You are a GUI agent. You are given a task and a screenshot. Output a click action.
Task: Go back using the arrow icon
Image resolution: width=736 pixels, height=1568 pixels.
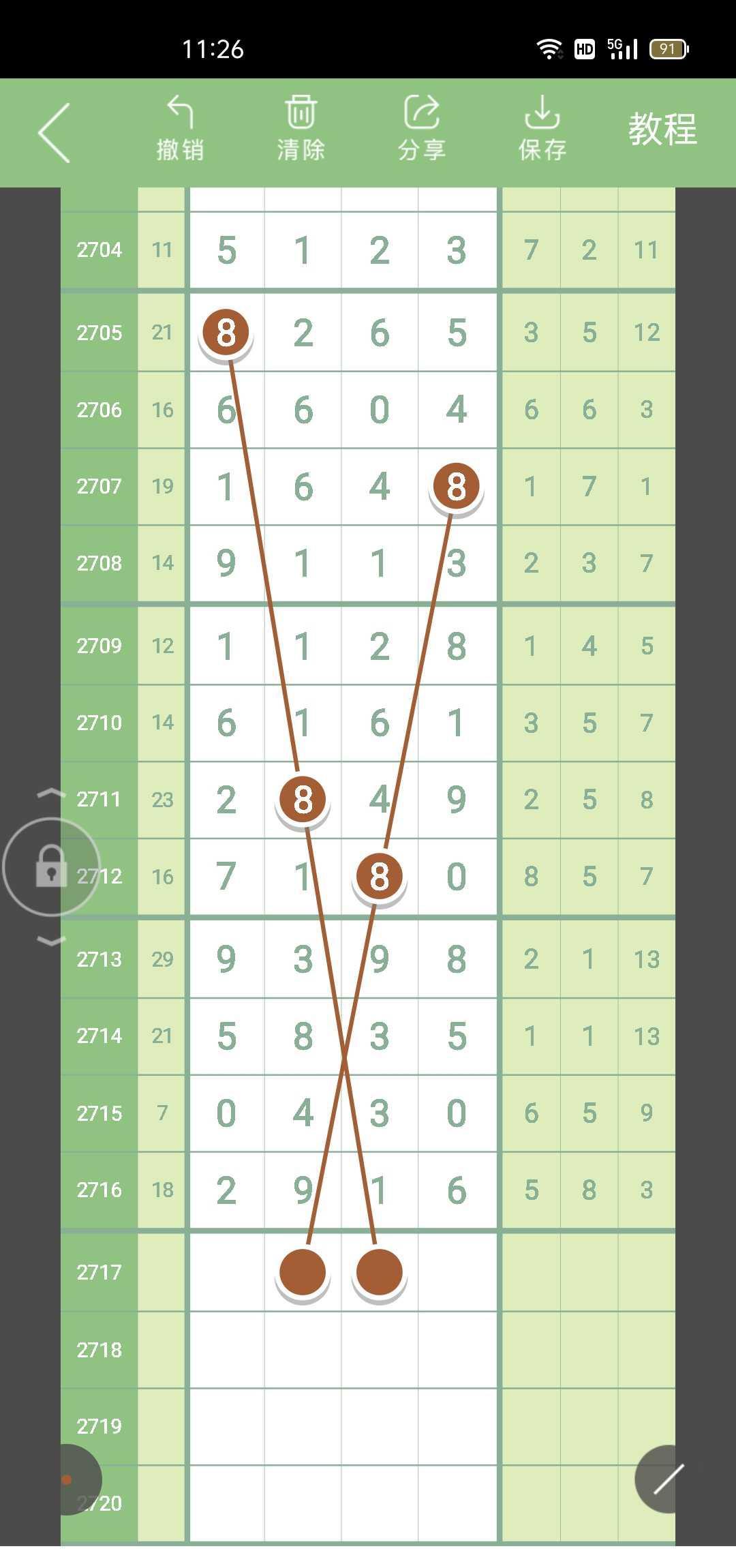tap(55, 133)
